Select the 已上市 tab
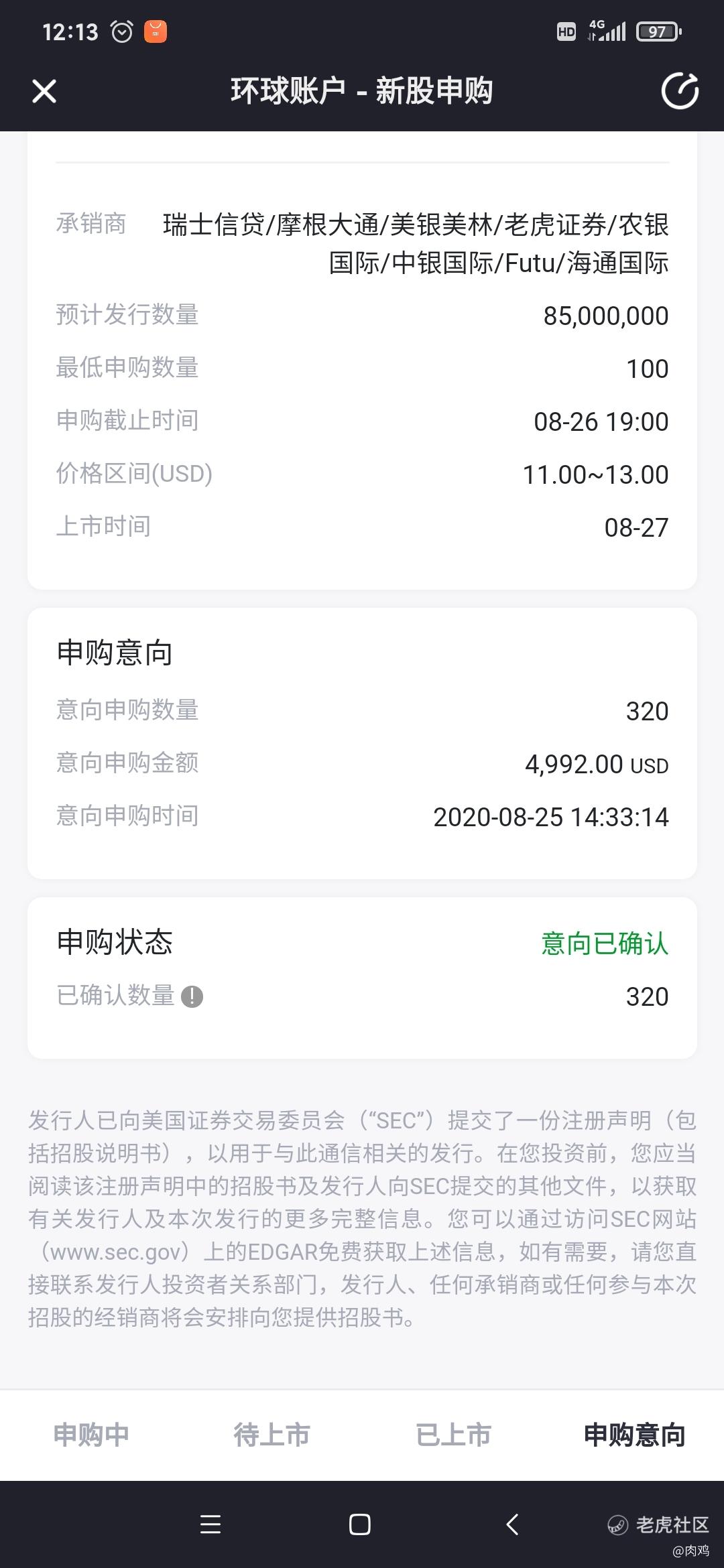Viewport: 724px width, 1568px height. click(x=453, y=1435)
